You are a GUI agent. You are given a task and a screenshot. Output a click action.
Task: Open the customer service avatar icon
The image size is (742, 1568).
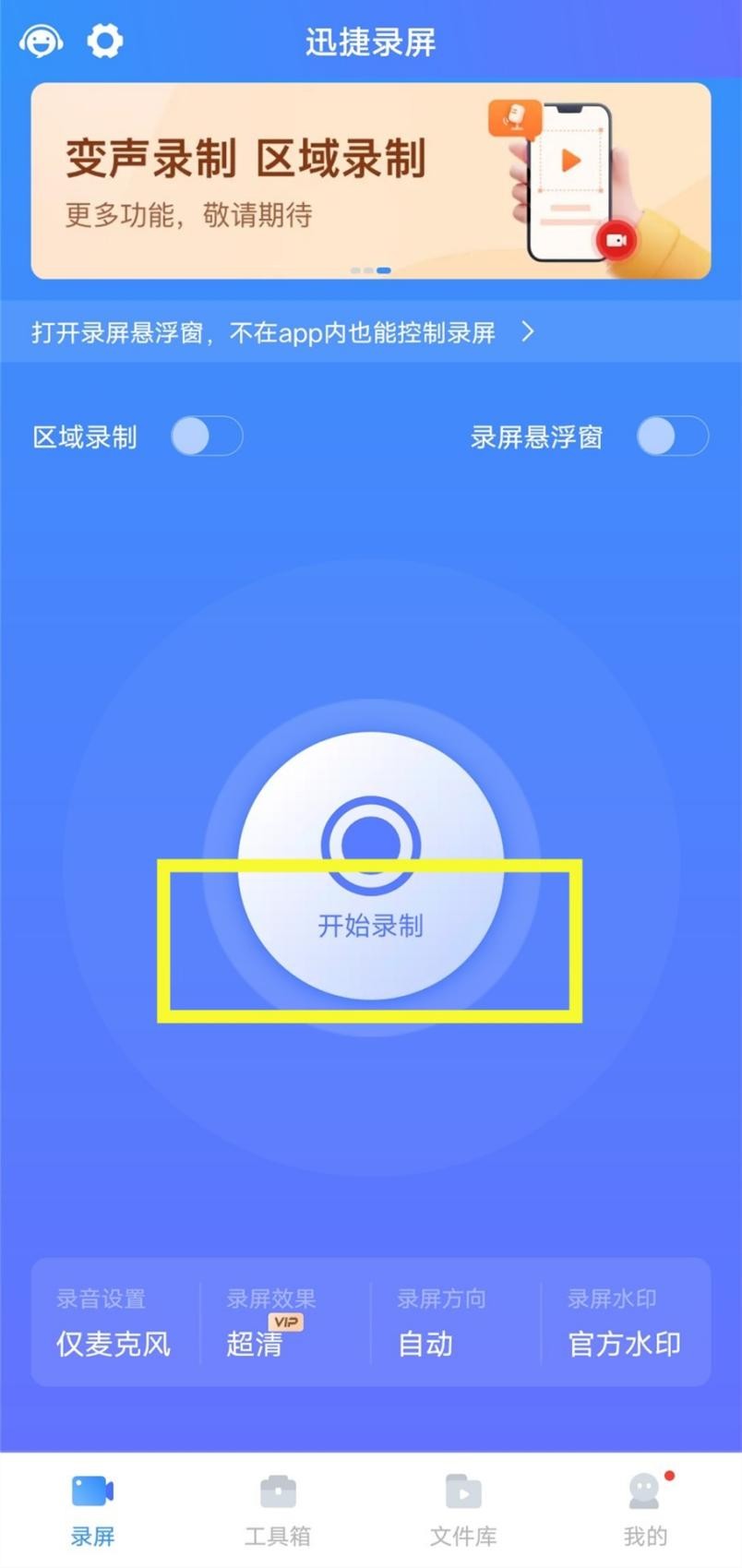pyautogui.click(x=41, y=41)
